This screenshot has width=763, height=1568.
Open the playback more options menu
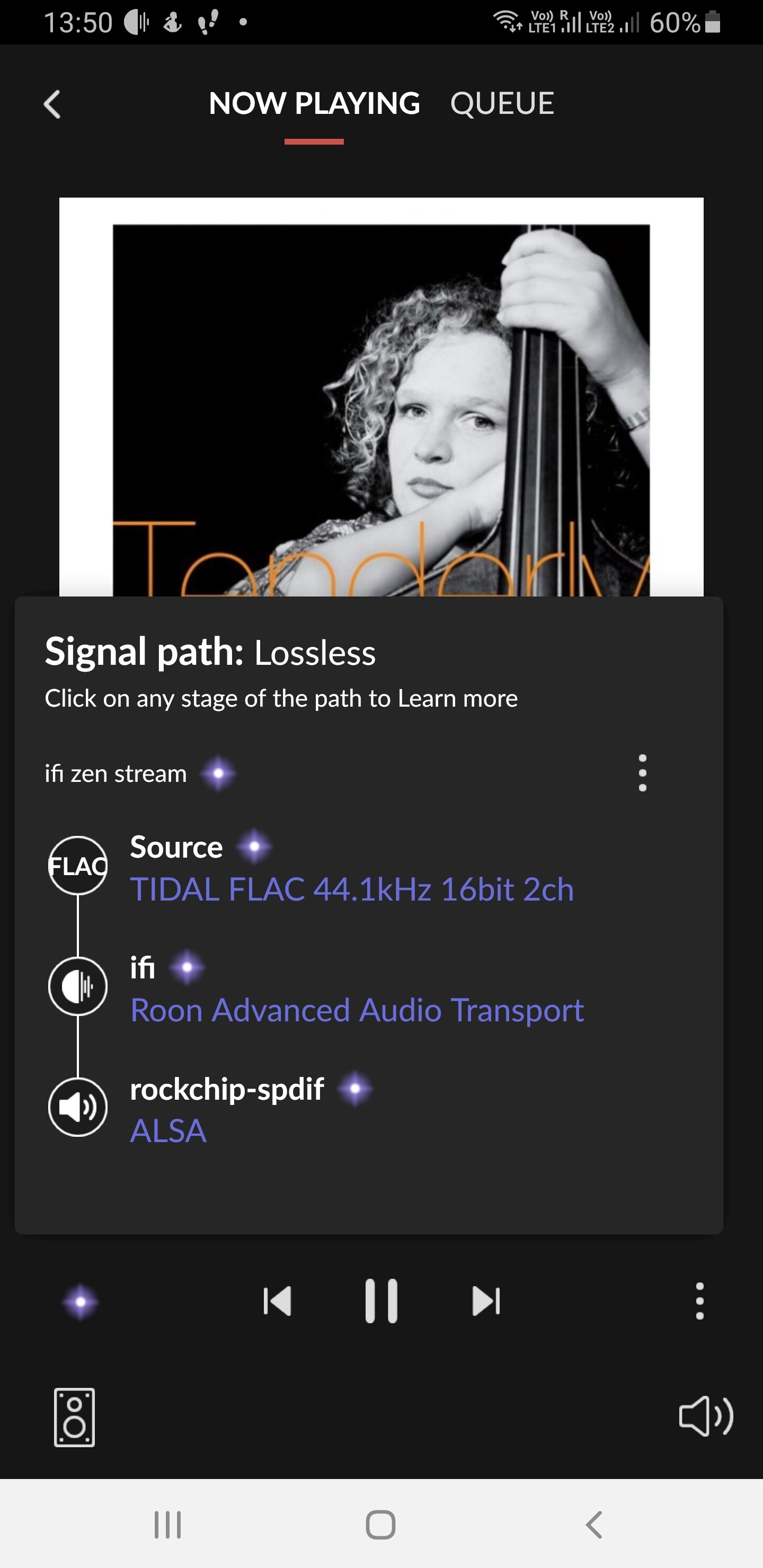coord(699,1301)
